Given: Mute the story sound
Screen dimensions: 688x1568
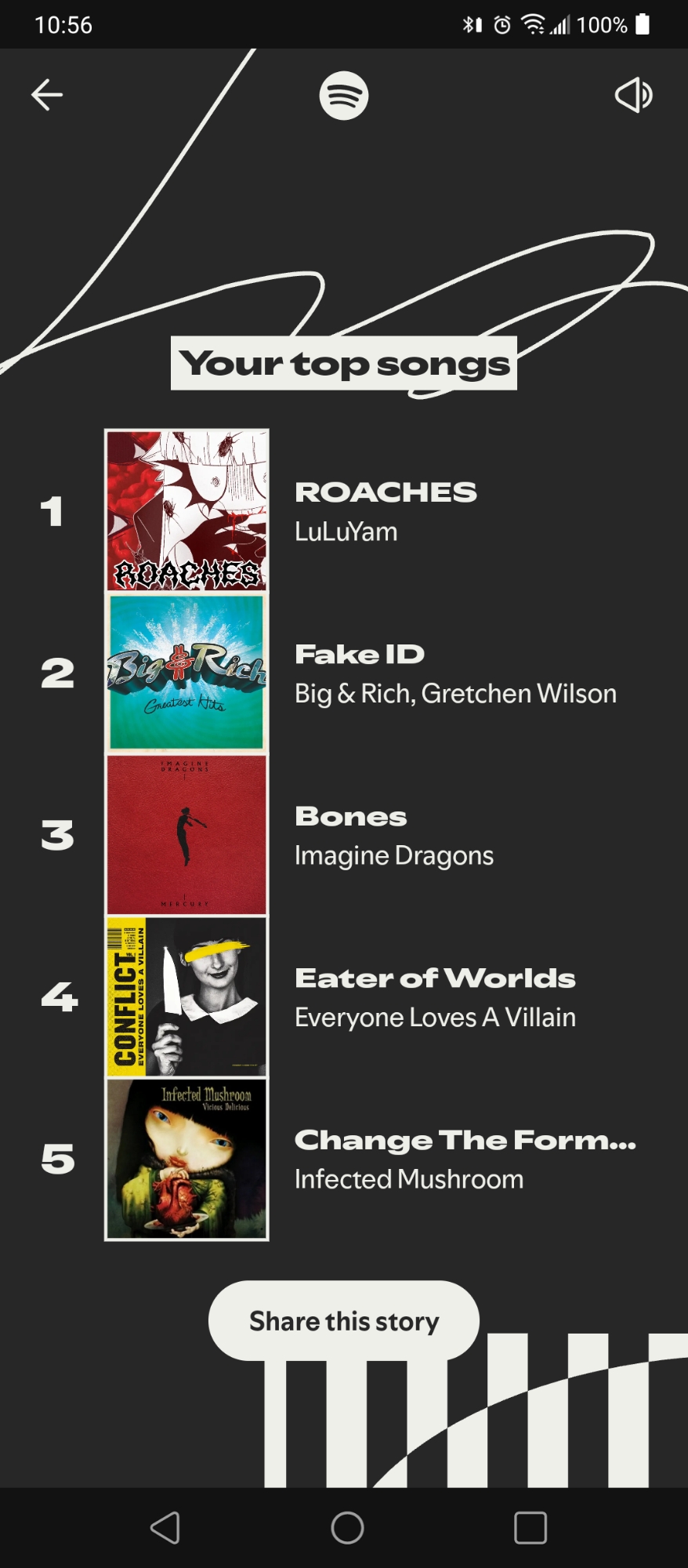Looking at the screenshot, I should click(633, 96).
